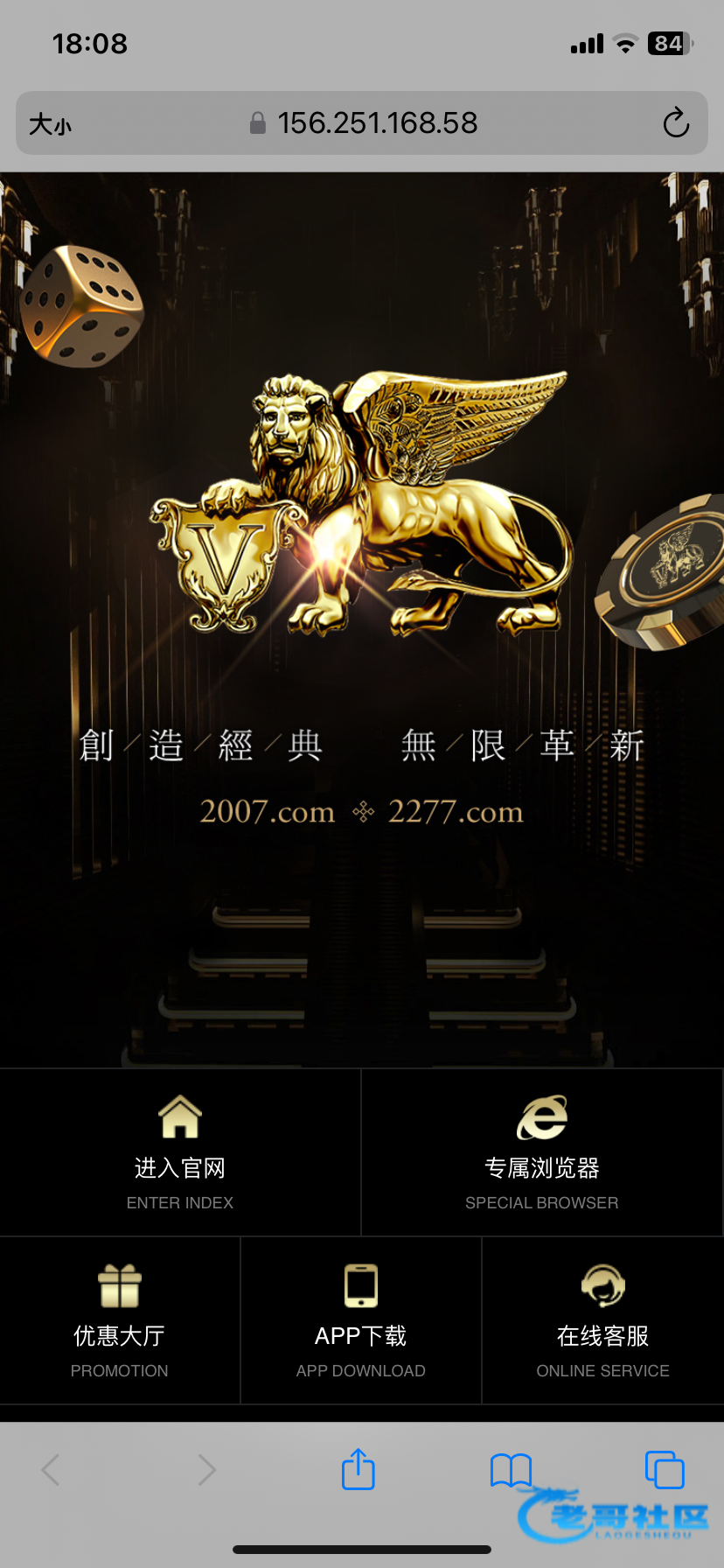
Task: Reload the page in Safari
Action: tap(675, 123)
